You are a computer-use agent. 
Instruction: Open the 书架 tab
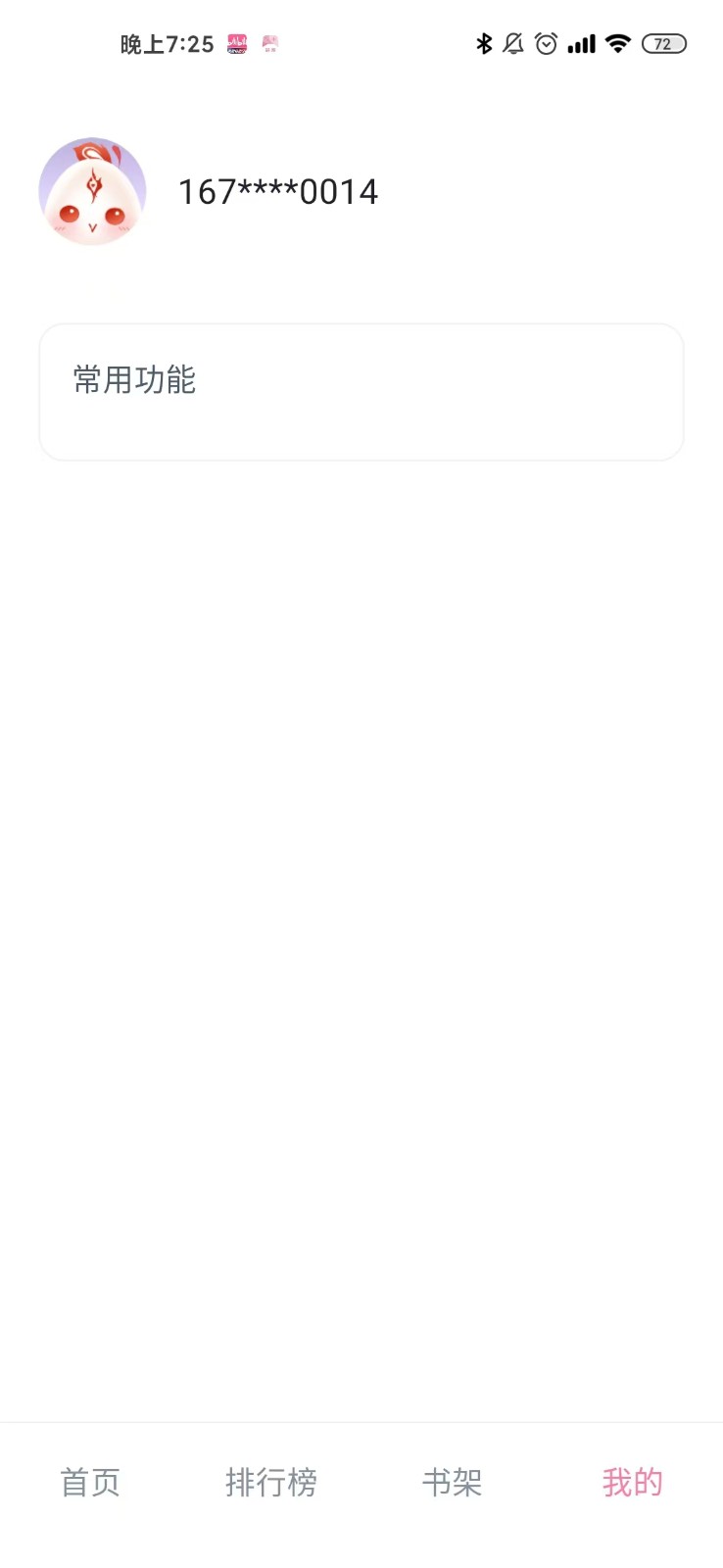452,1483
